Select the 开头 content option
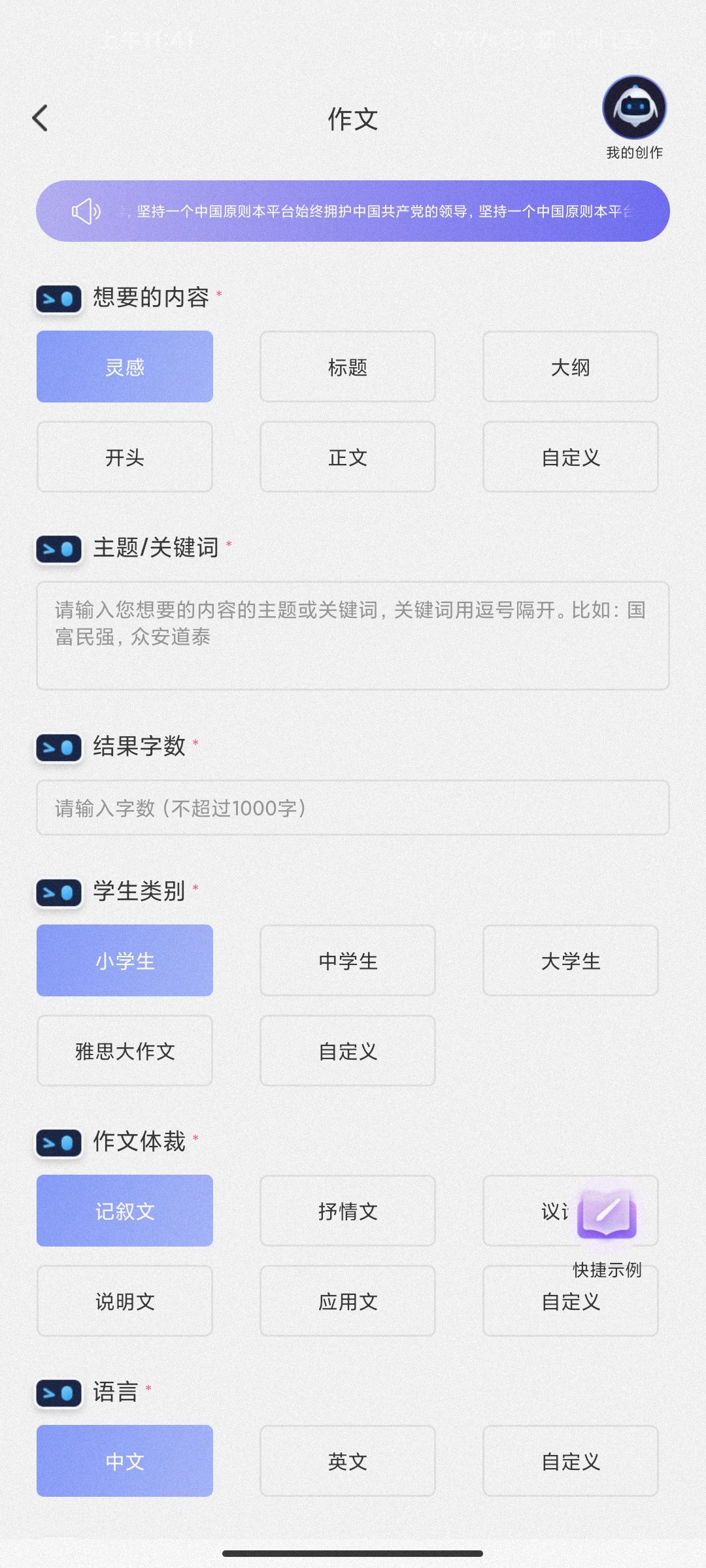 click(x=124, y=457)
